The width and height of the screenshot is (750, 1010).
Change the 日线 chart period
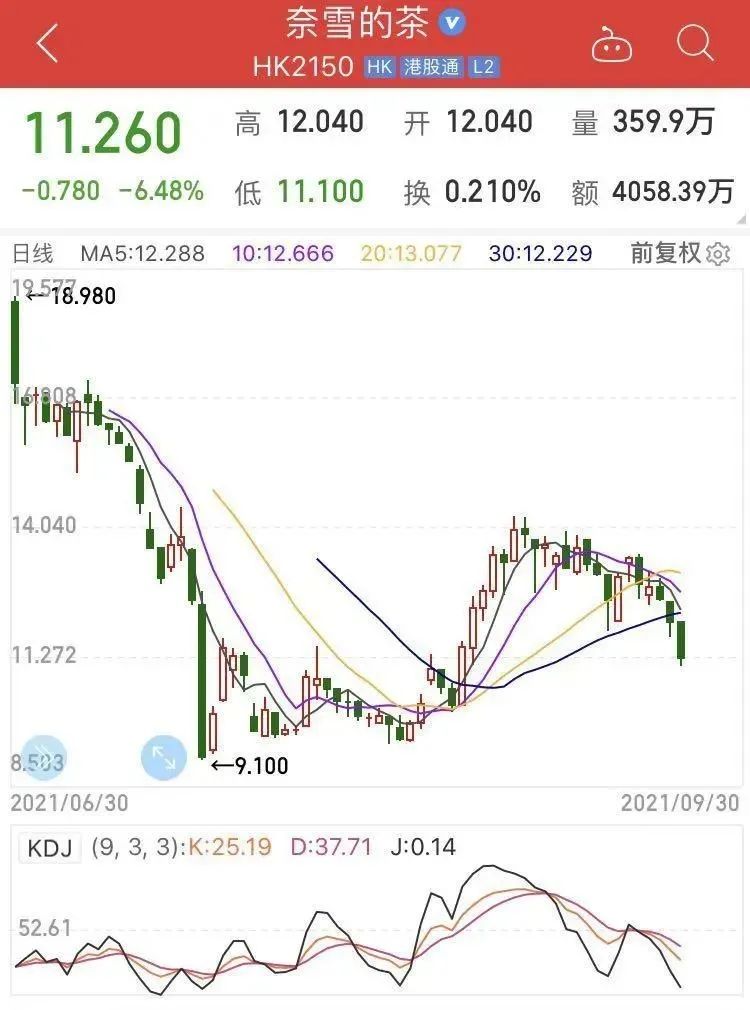(x=33, y=254)
